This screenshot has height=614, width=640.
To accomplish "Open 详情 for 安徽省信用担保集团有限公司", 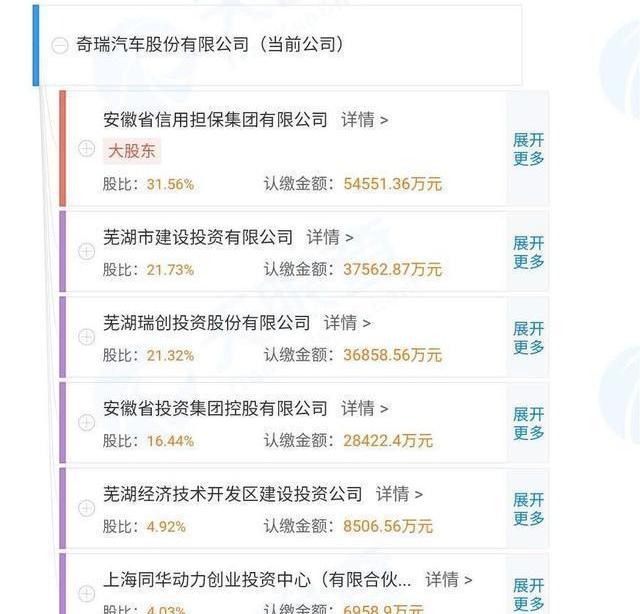I will pyautogui.click(x=364, y=120).
